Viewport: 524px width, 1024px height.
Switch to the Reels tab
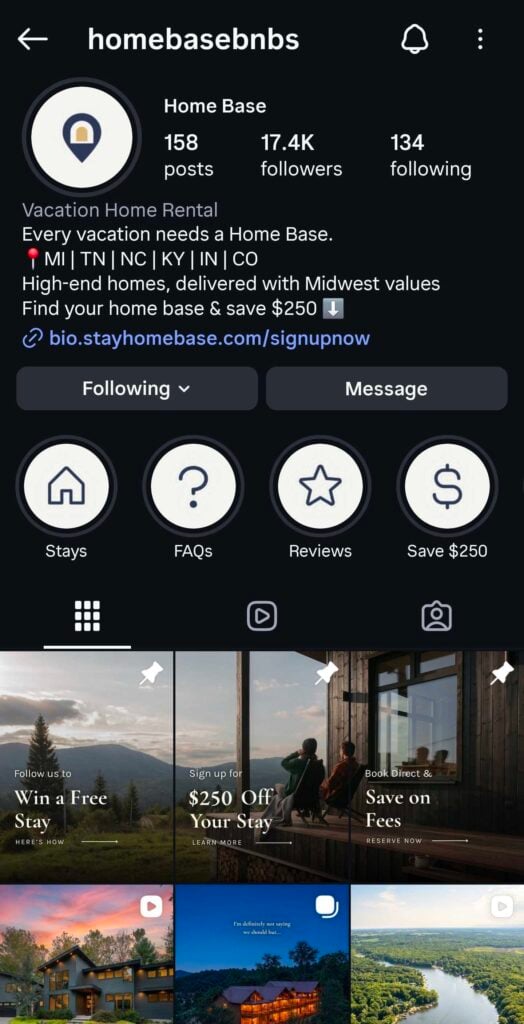pyautogui.click(x=262, y=616)
